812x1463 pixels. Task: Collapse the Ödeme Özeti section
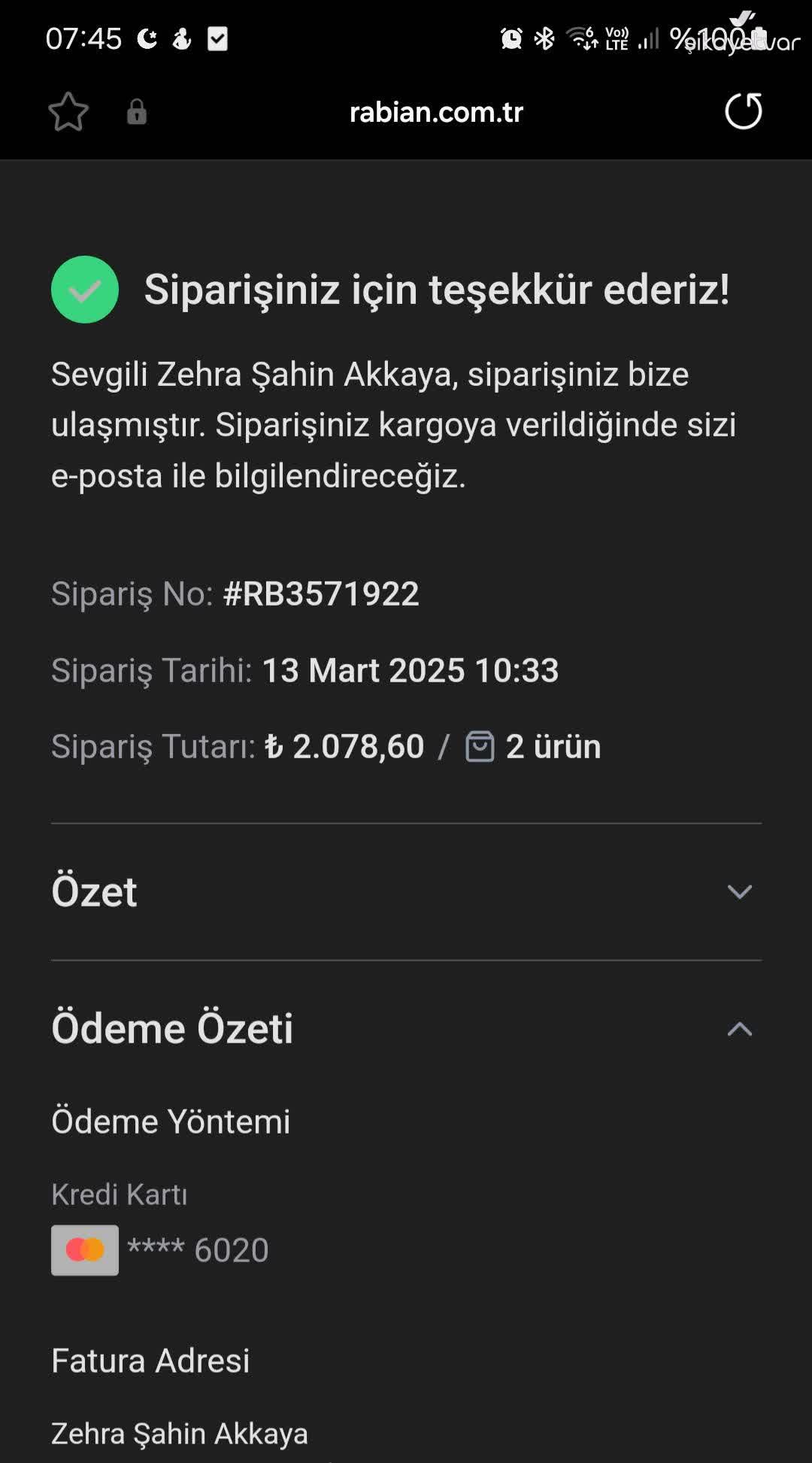[741, 1029]
